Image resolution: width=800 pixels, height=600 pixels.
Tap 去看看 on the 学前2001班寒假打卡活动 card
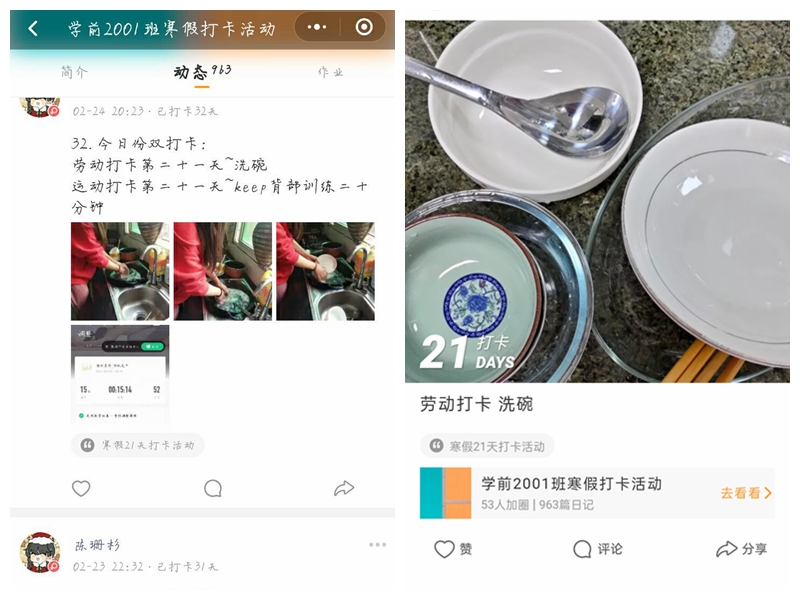746,493
